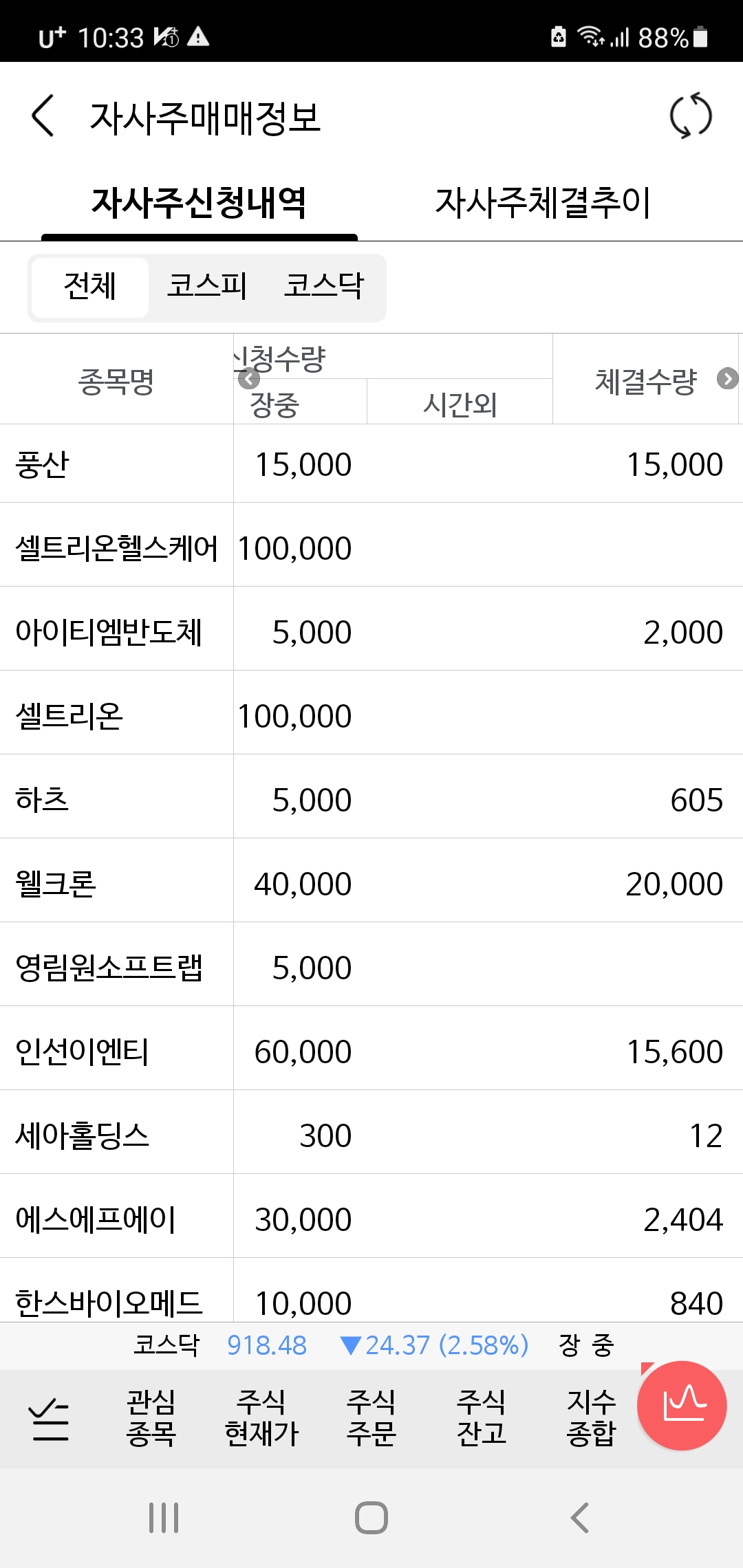The image size is (743, 1568).
Task: Open 주식현재가 from bottom bar
Action: (x=261, y=1418)
